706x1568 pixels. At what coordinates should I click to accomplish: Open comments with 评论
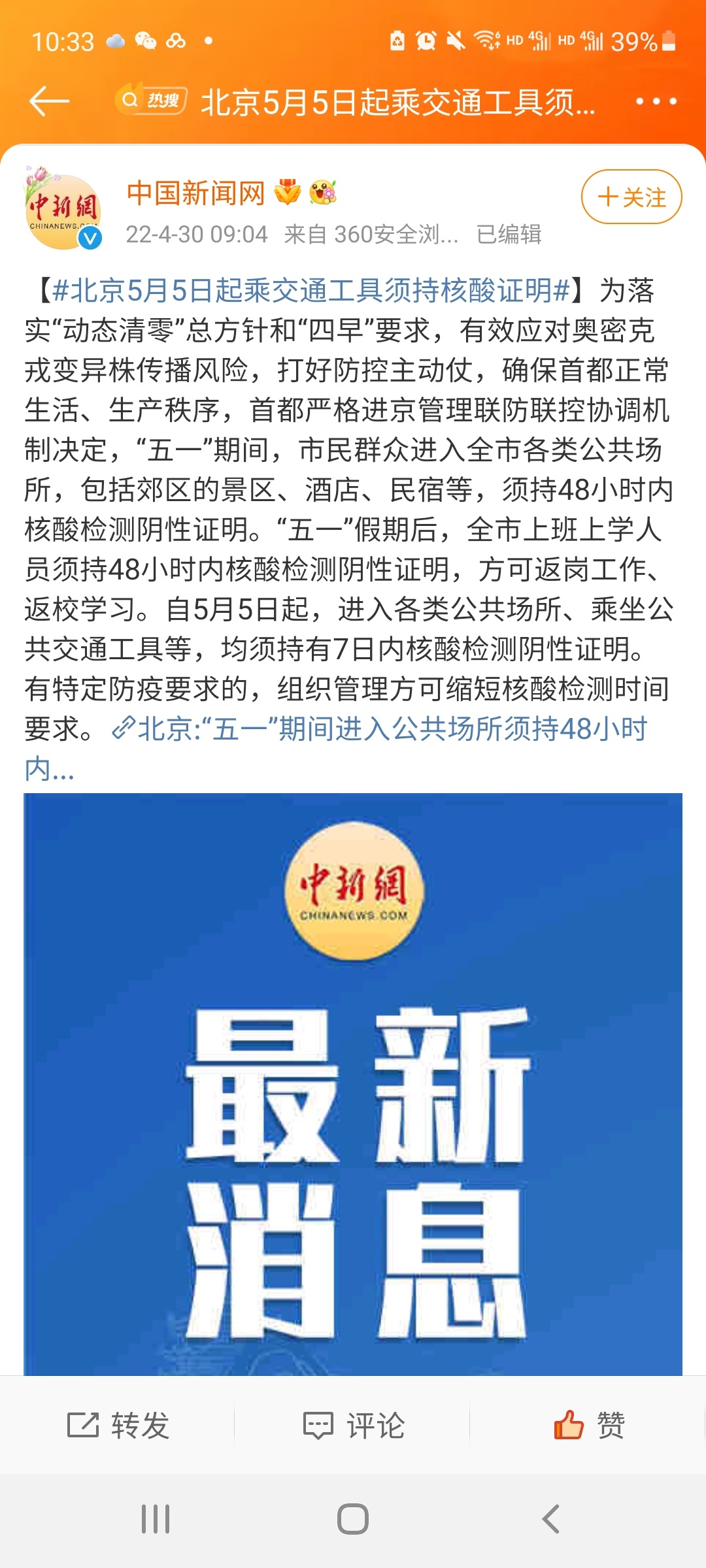click(x=354, y=1425)
